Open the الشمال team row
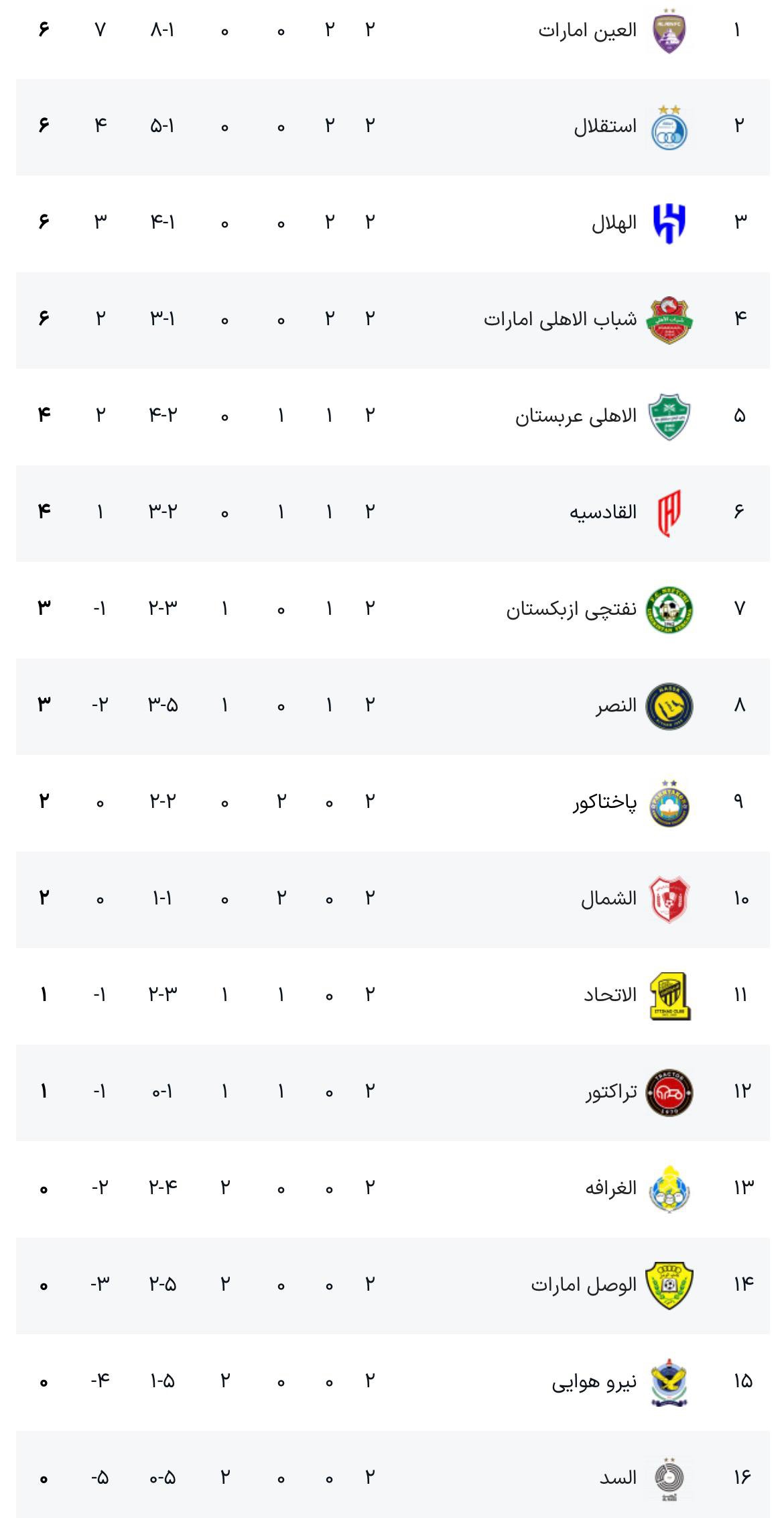This screenshot has height=1518, width=784. [x=393, y=900]
